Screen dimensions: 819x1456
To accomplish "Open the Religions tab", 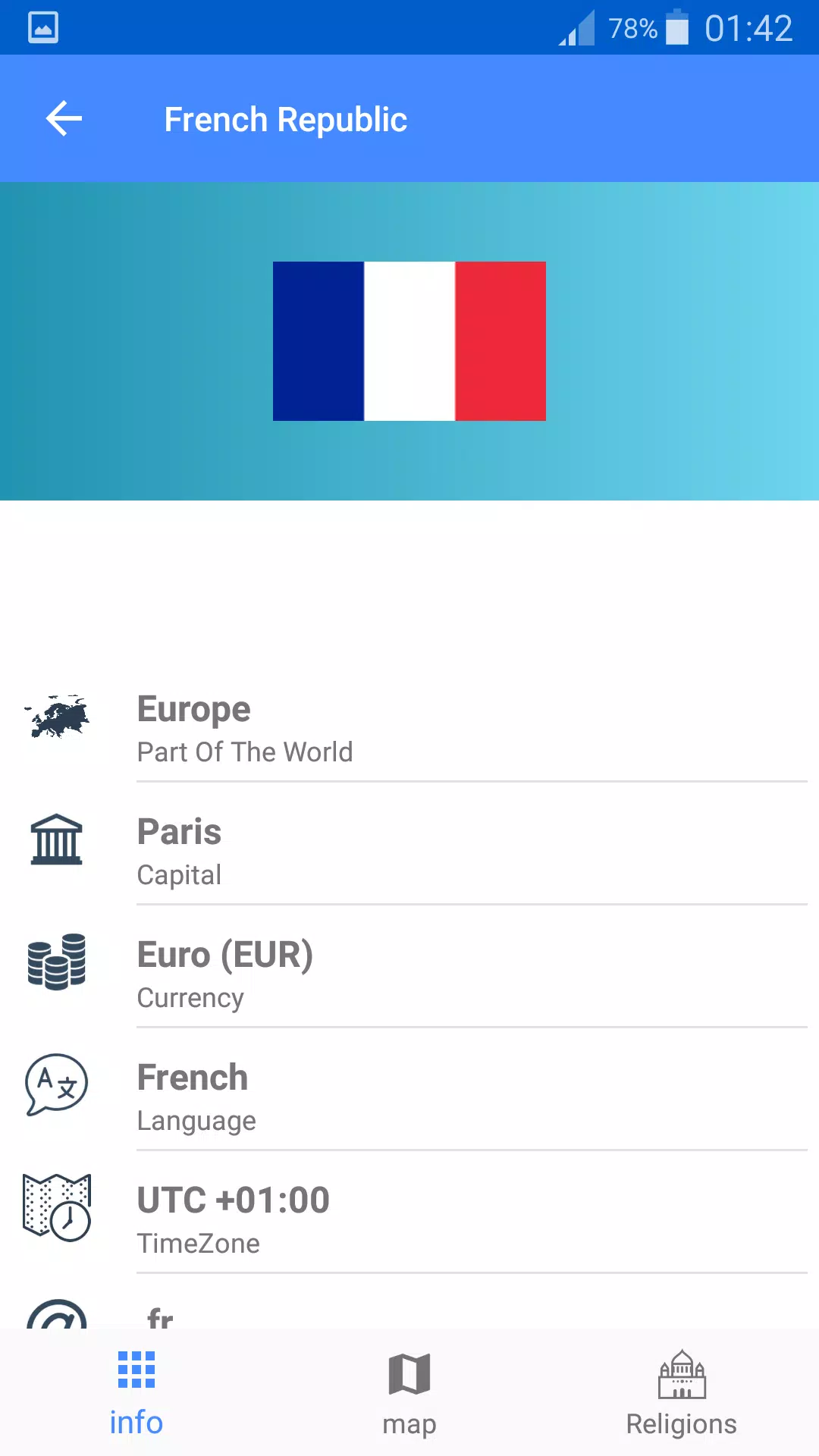I will [x=682, y=1394].
